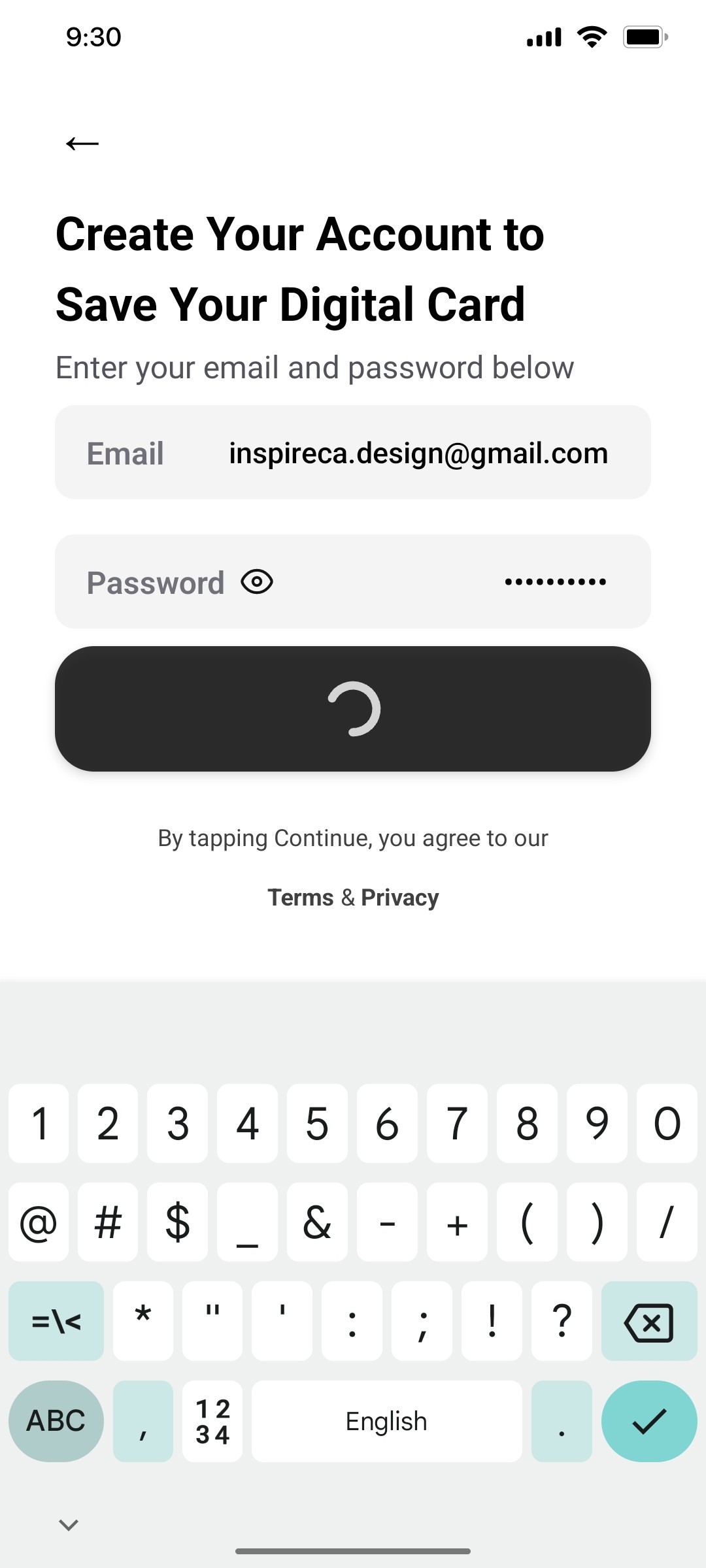Open number layout with 1234 key
This screenshot has width=706, height=1568.
coord(212,1421)
